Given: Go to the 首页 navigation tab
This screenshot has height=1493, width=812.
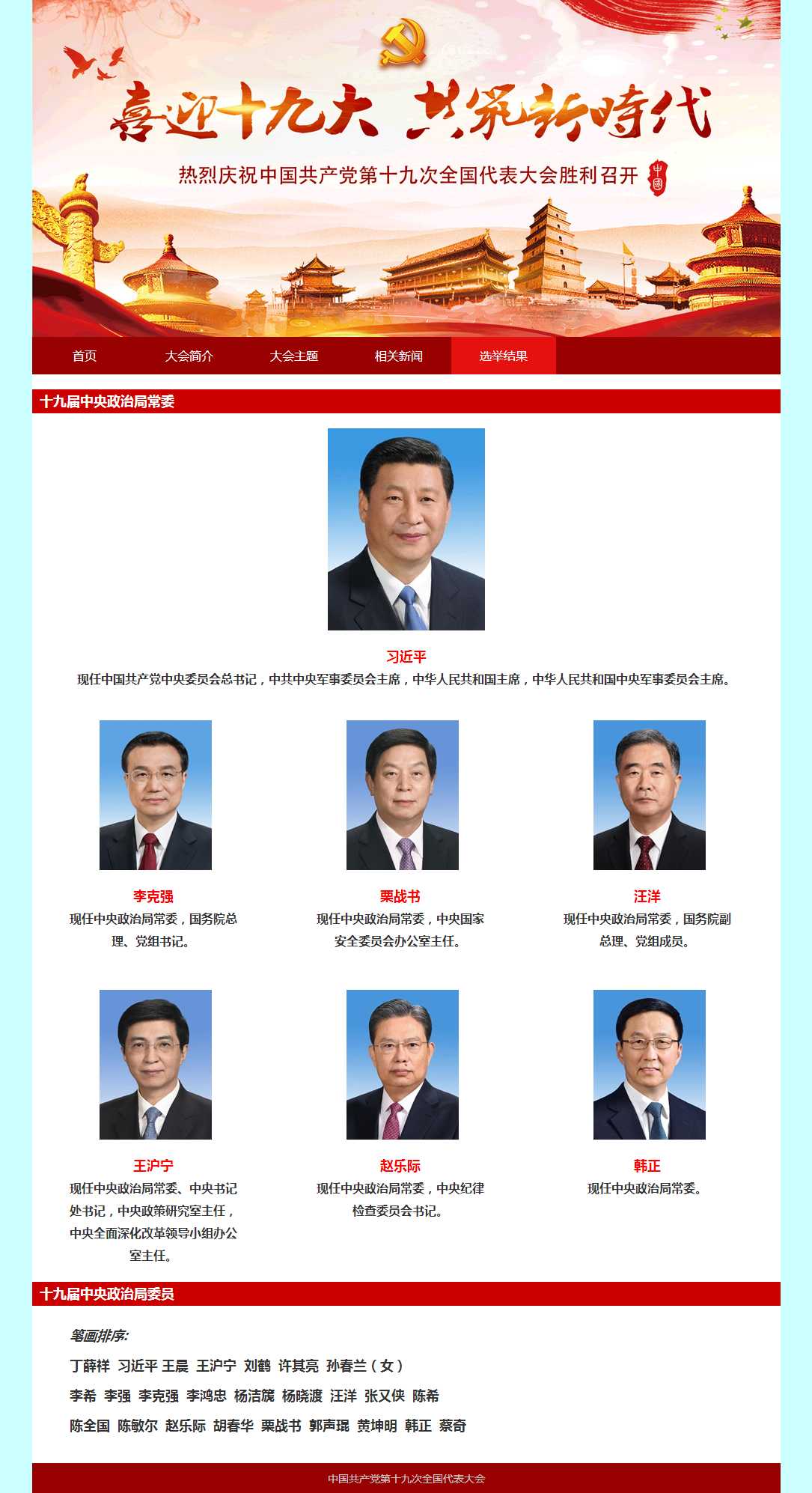Looking at the screenshot, I should click(85, 356).
